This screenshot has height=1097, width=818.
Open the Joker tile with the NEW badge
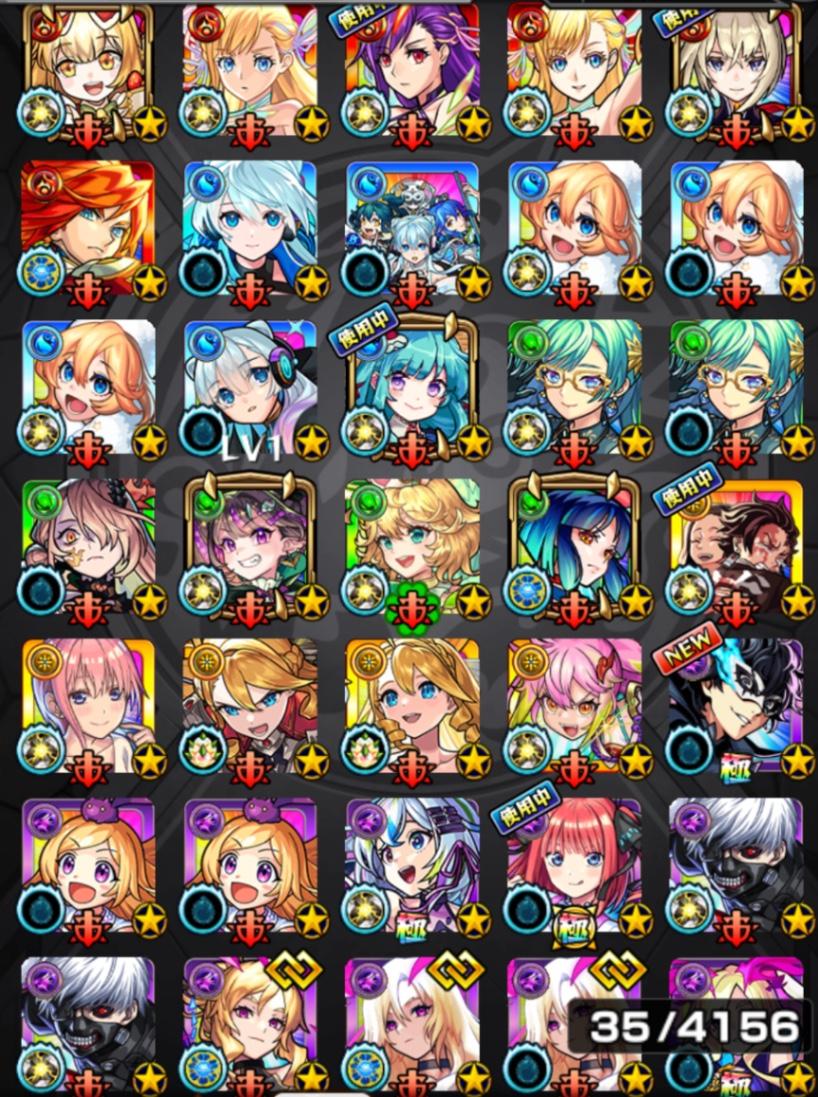(735, 705)
